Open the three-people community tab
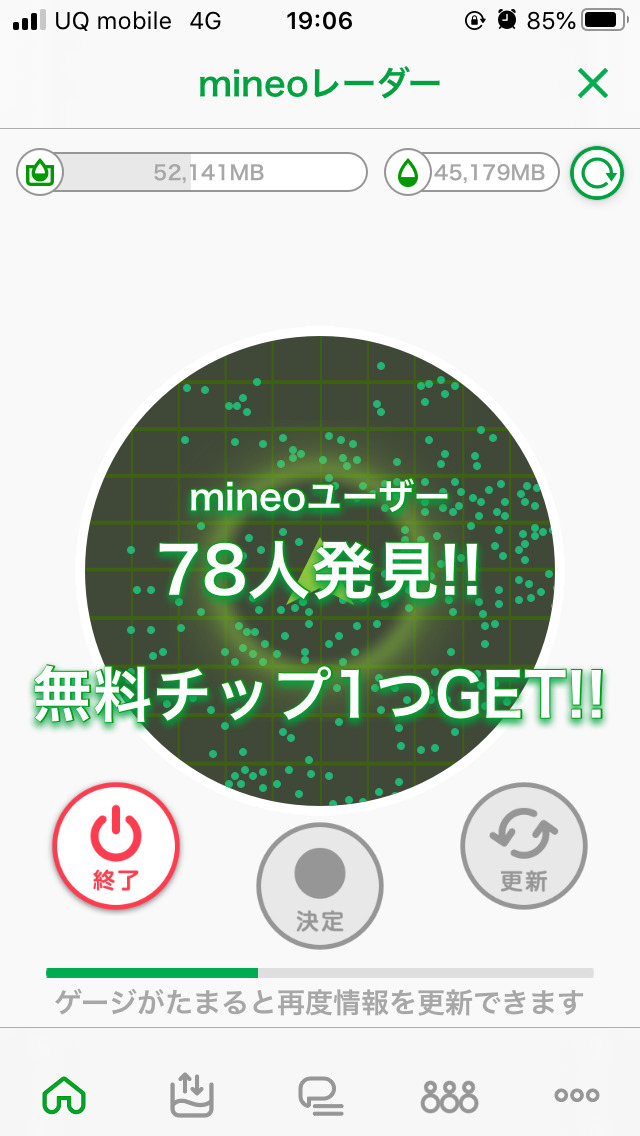This screenshot has width=640, height=1136. [x=449, y=1096]
